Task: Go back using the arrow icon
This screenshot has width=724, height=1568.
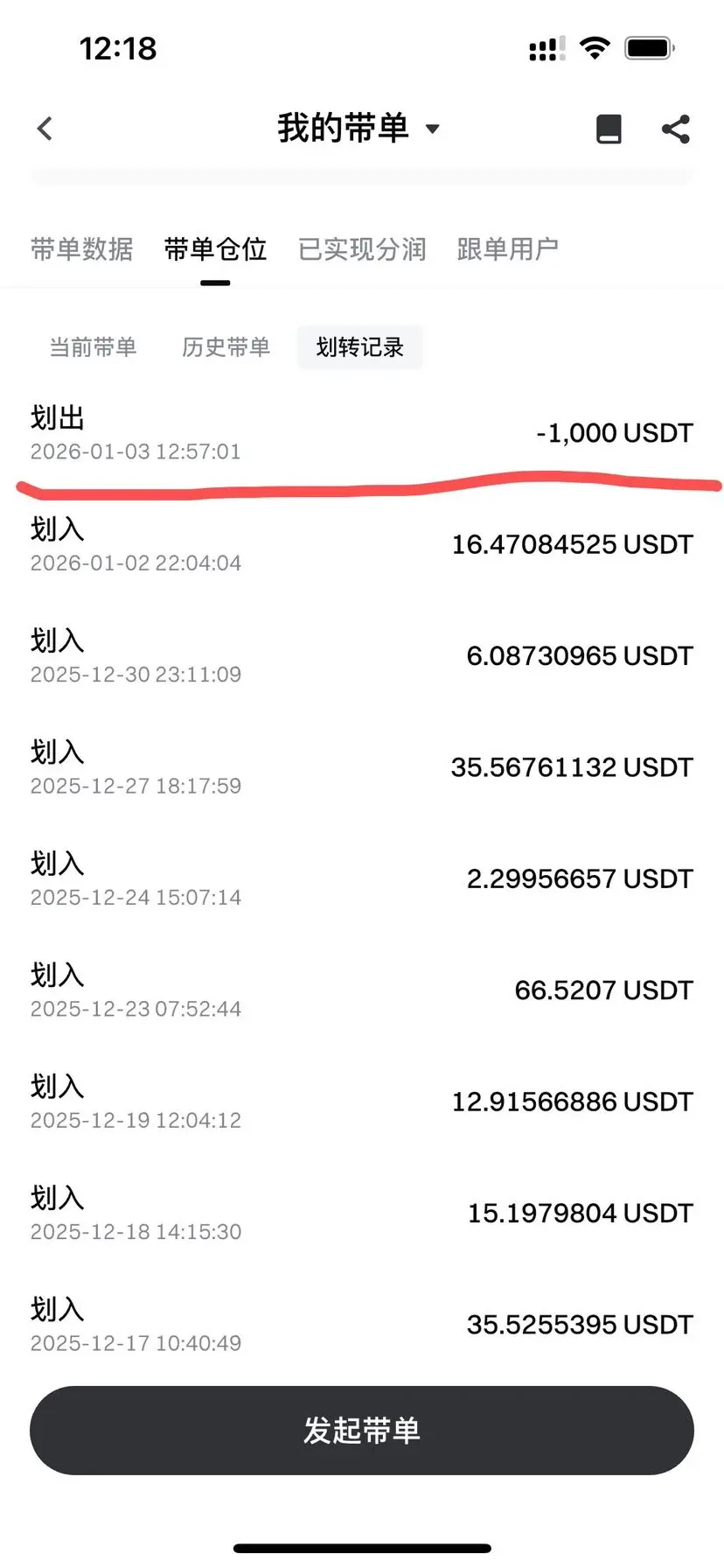Action: tap(45, 129)
